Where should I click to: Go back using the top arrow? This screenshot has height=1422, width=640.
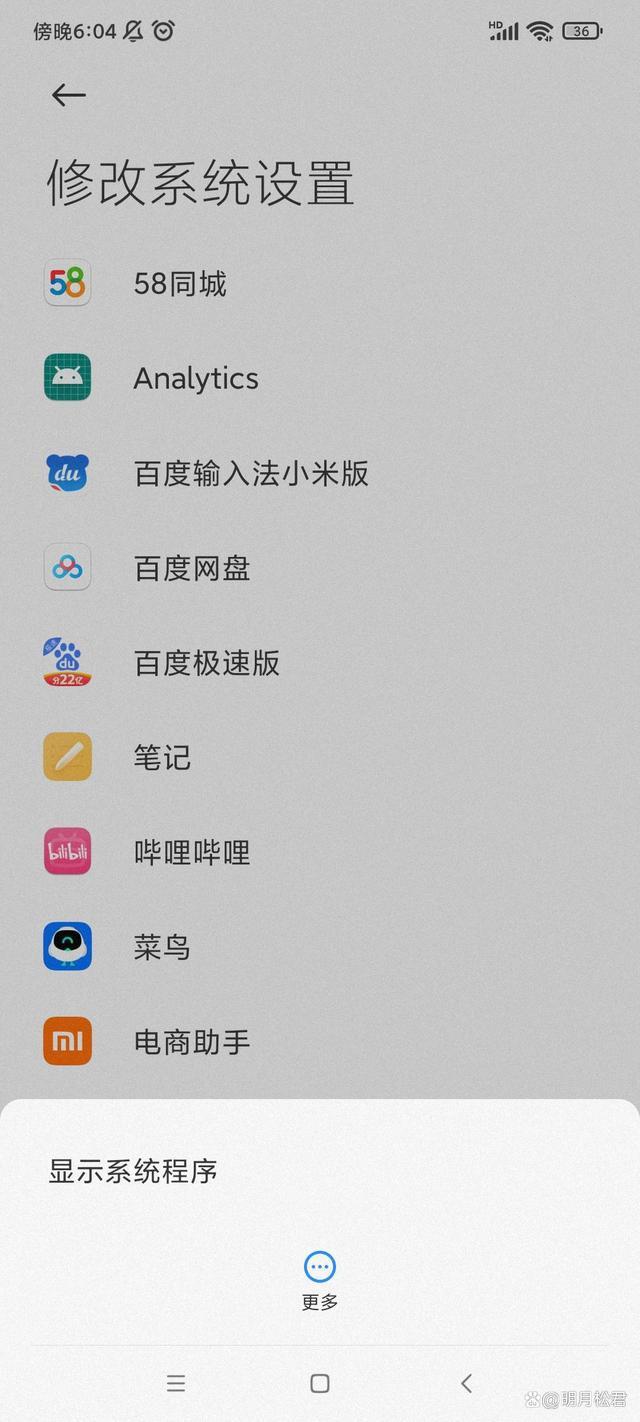69,95
